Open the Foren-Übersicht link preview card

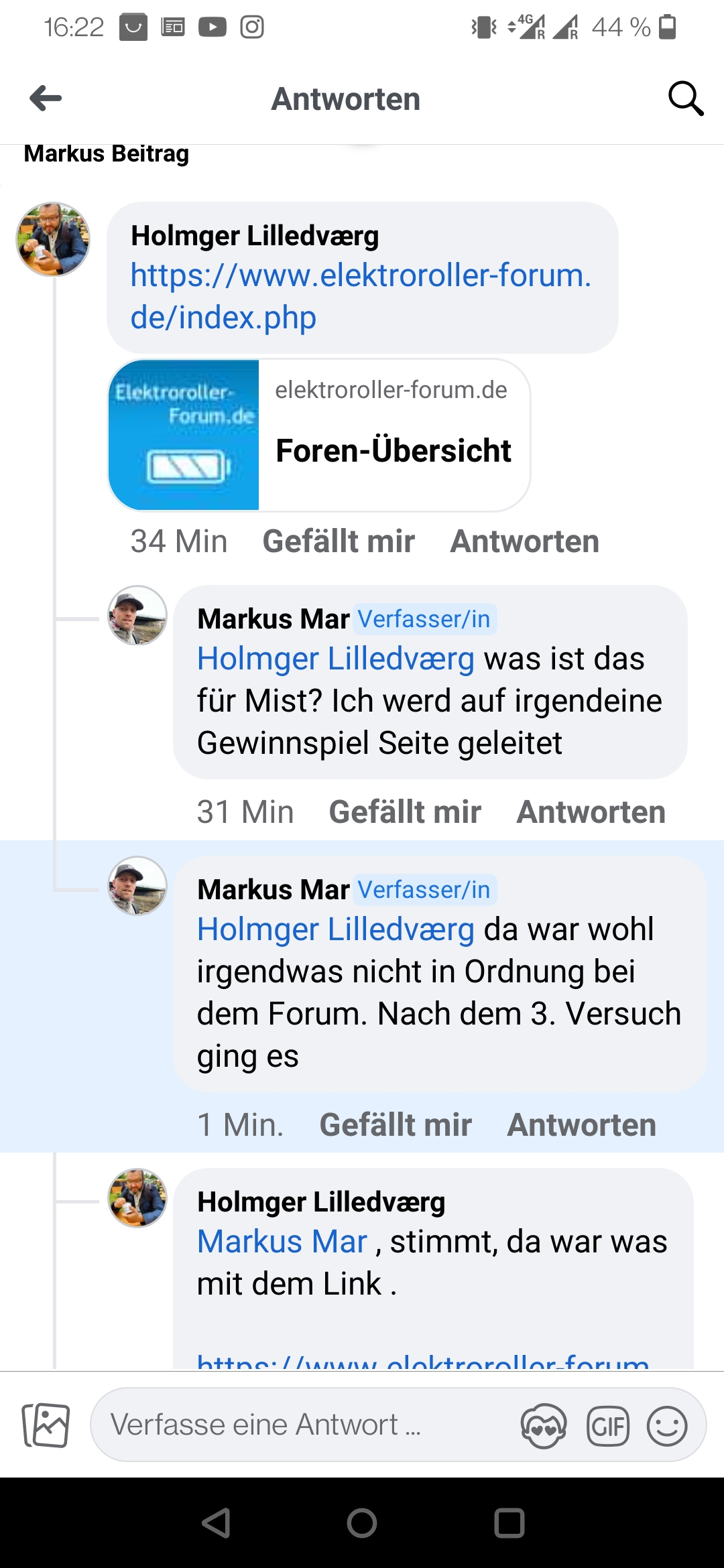[x=319, y=436]
